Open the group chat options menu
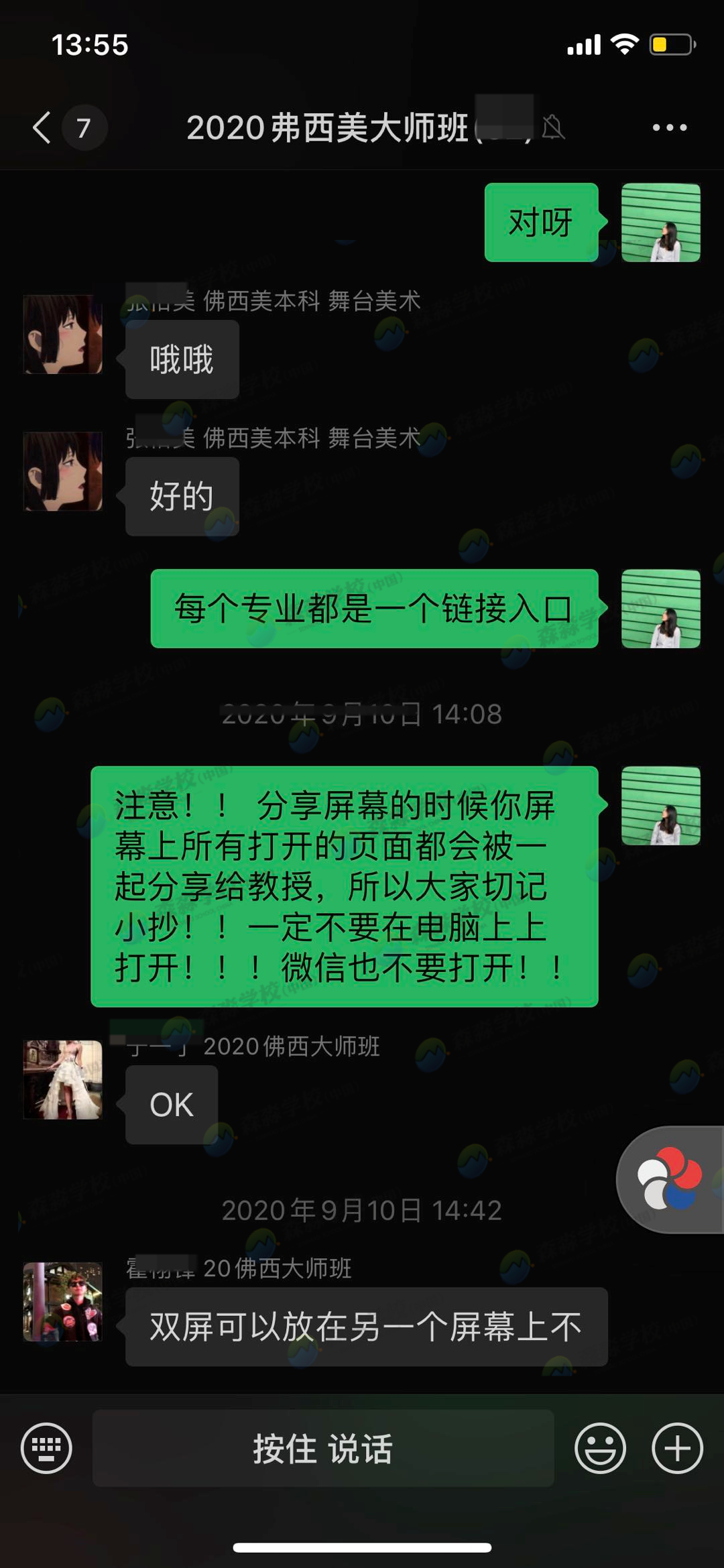Screen dimensions: 724x1568 (670, 127)
